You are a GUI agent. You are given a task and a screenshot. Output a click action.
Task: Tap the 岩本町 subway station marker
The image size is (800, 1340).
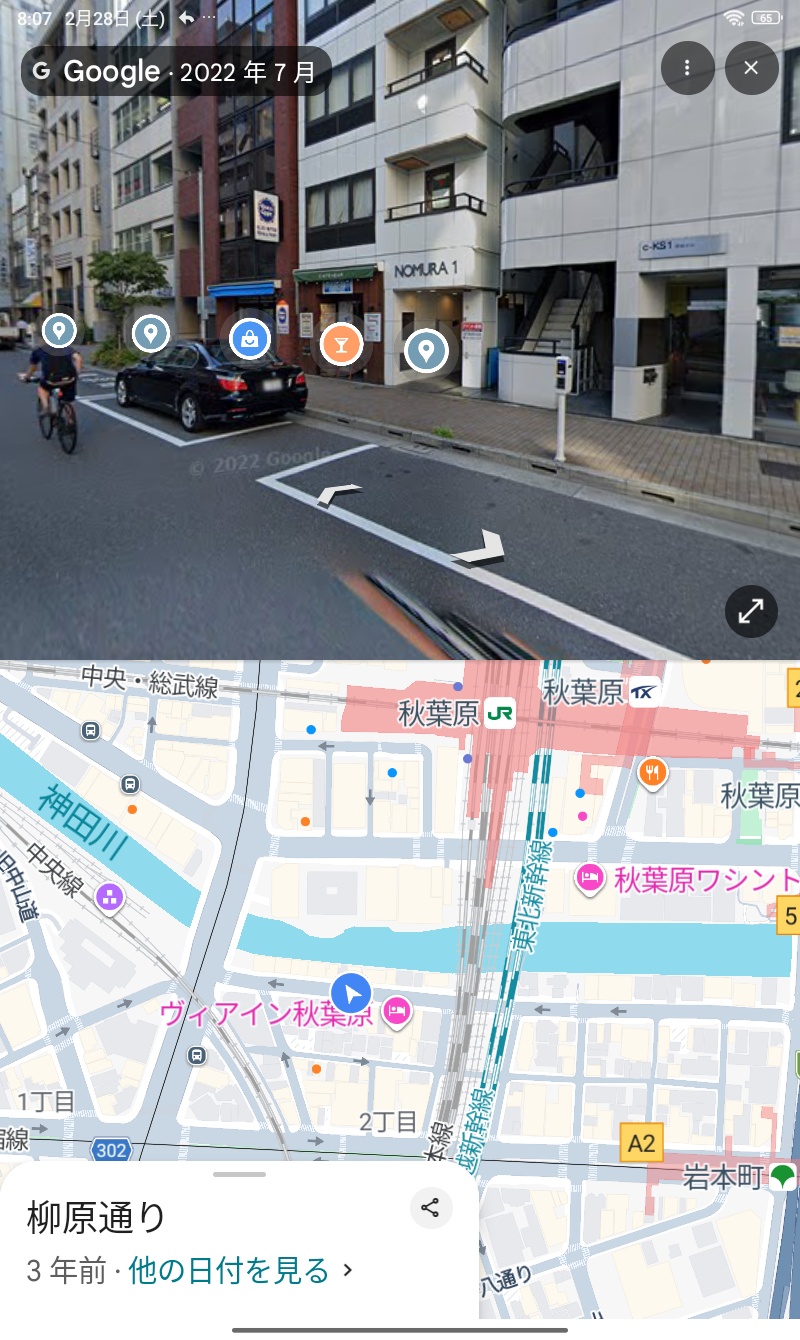[783, 1176]
